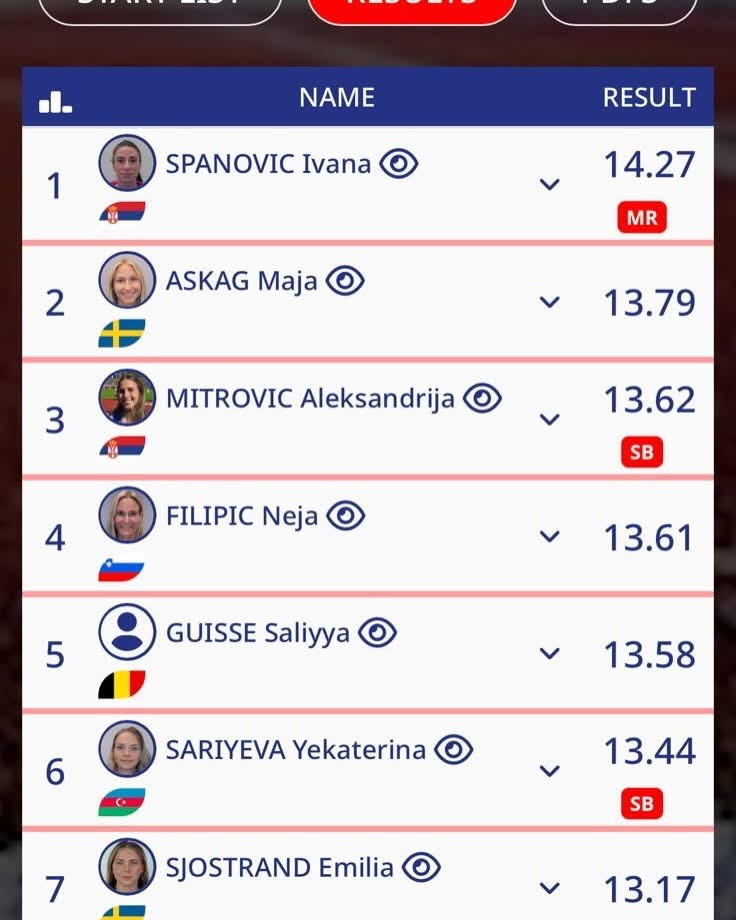736x920 pixels.
Task: Open Sariyeva Yekaterina's eye icon
Action: [453, 750]
